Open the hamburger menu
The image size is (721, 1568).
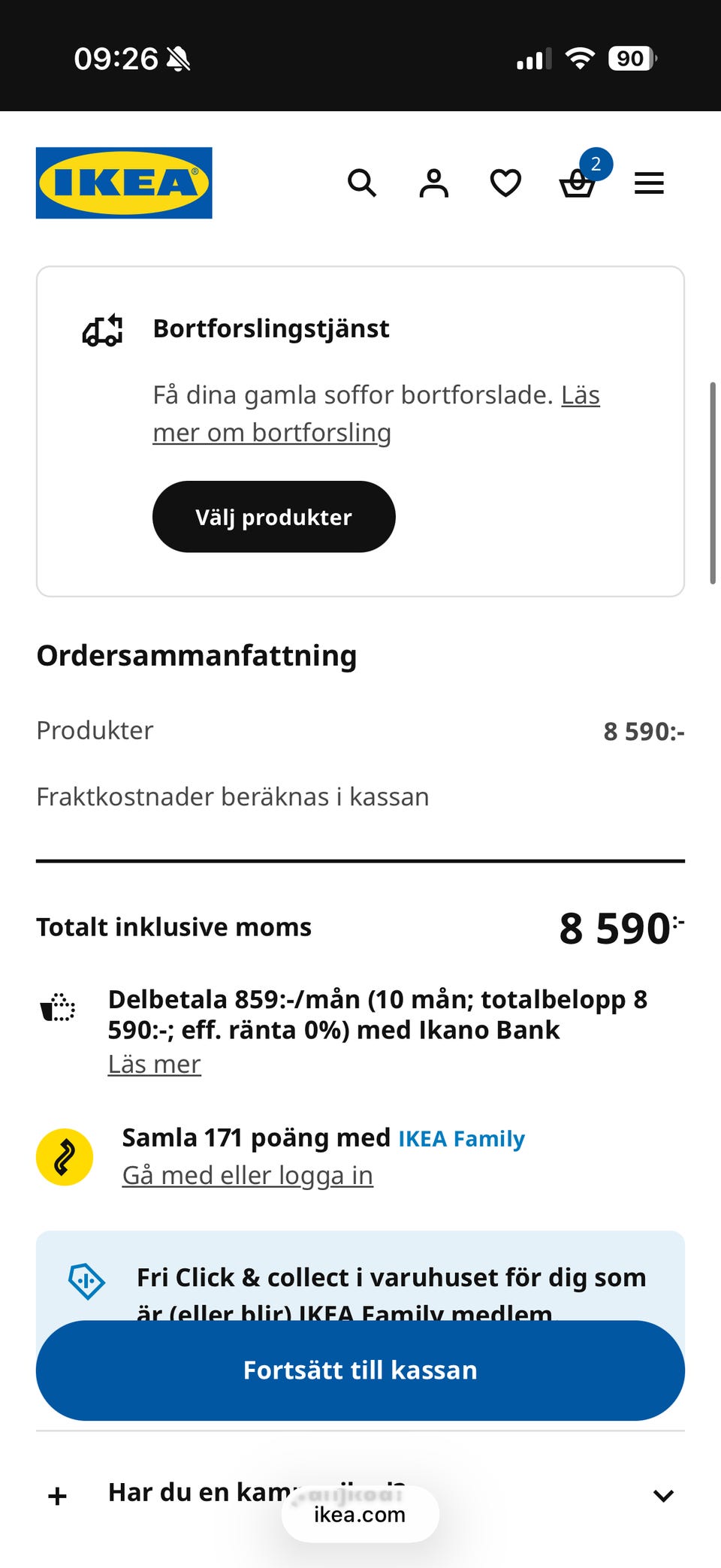pyautogui.click(x=649, y=183)
